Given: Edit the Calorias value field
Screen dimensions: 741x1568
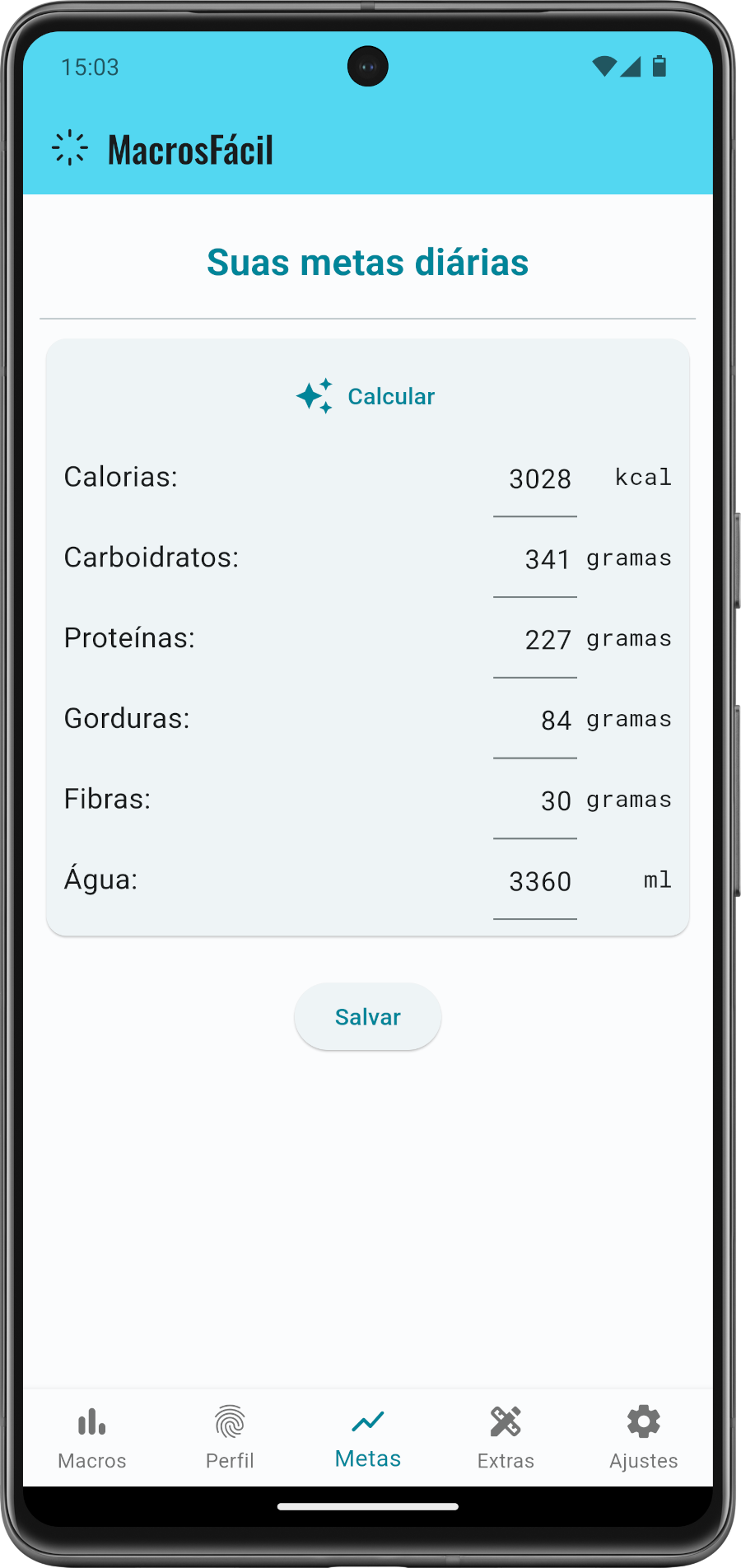Looking at the screenshot, I should 536,479.
